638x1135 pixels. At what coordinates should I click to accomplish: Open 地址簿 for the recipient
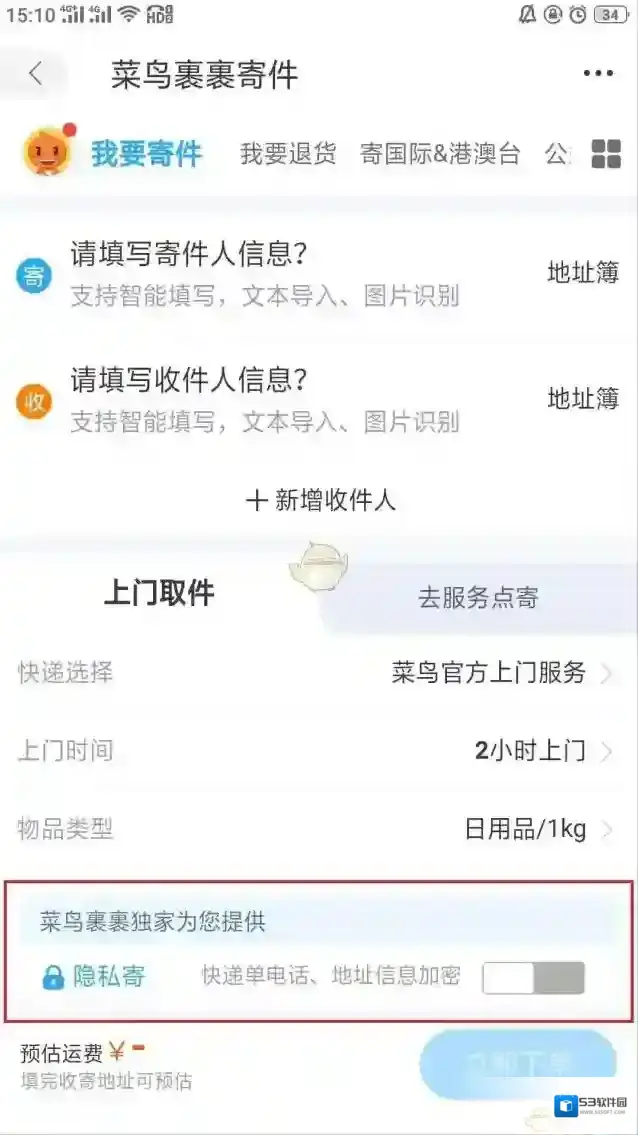[583, 398]
